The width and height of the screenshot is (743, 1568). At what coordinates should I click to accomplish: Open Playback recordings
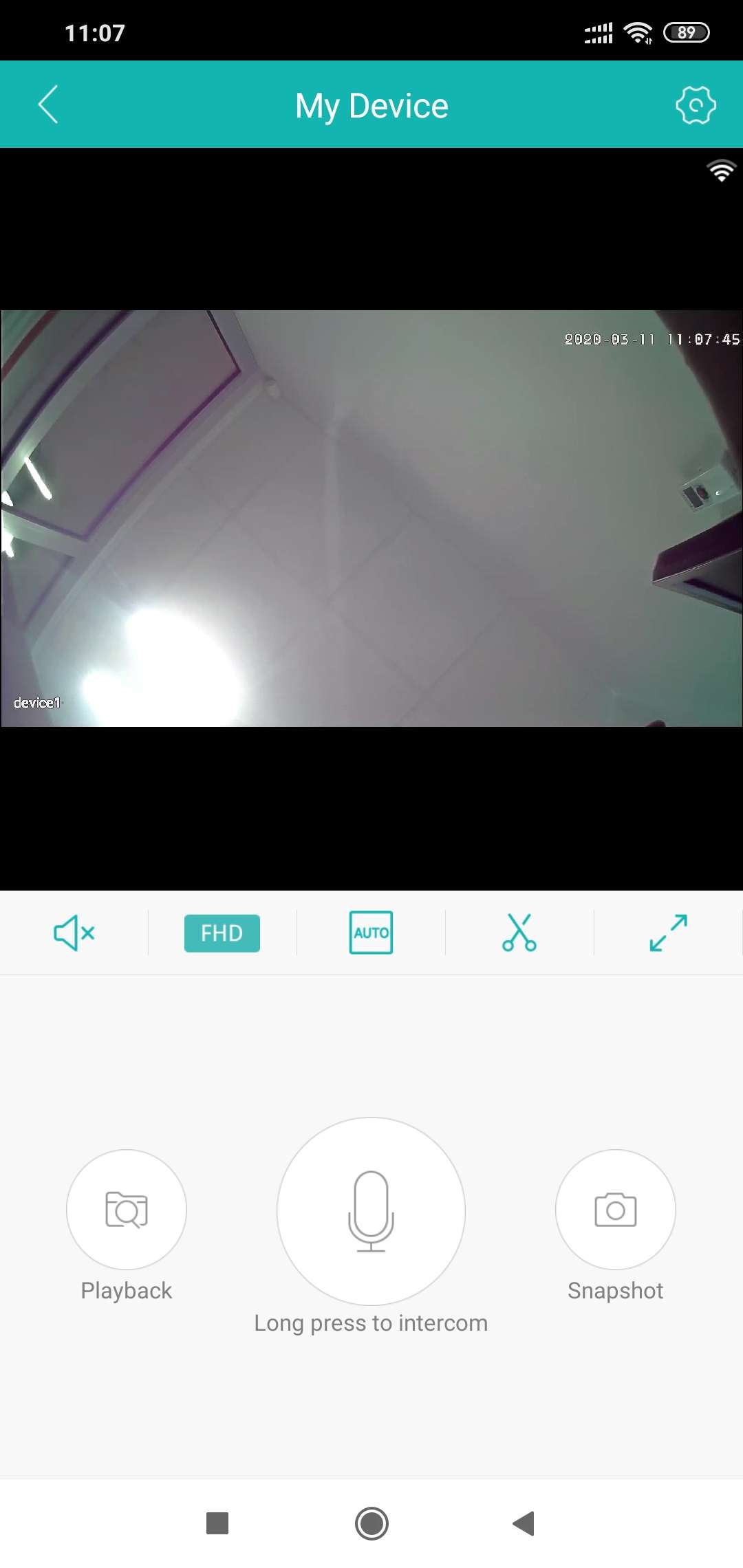tap(127, 1210)
